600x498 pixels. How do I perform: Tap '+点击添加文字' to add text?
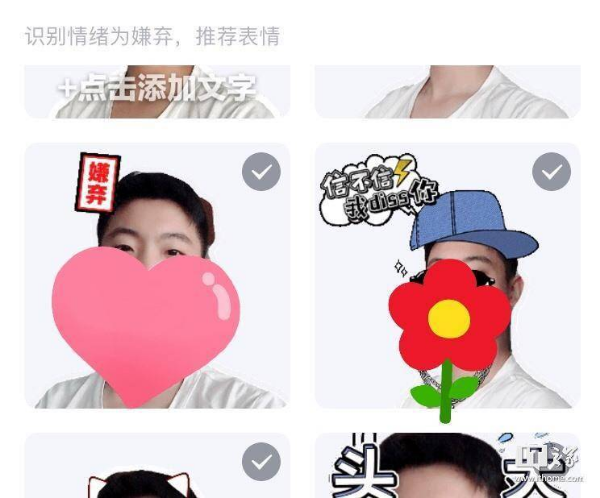157,89
